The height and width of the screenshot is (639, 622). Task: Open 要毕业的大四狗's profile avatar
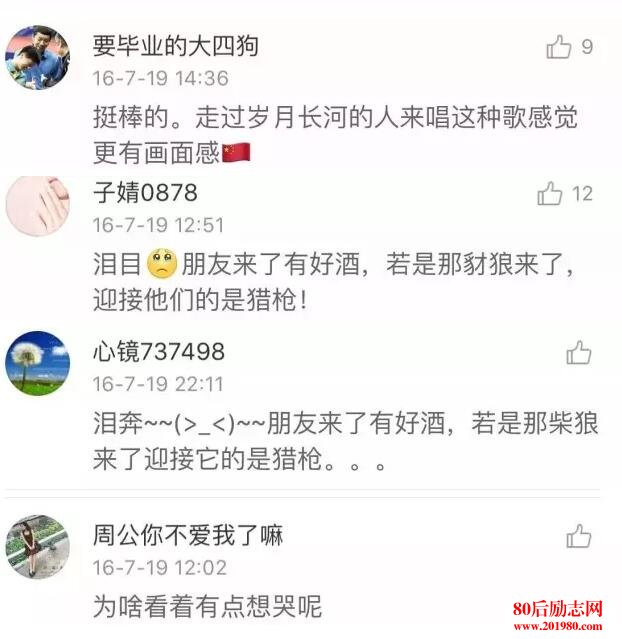[38, 57]
